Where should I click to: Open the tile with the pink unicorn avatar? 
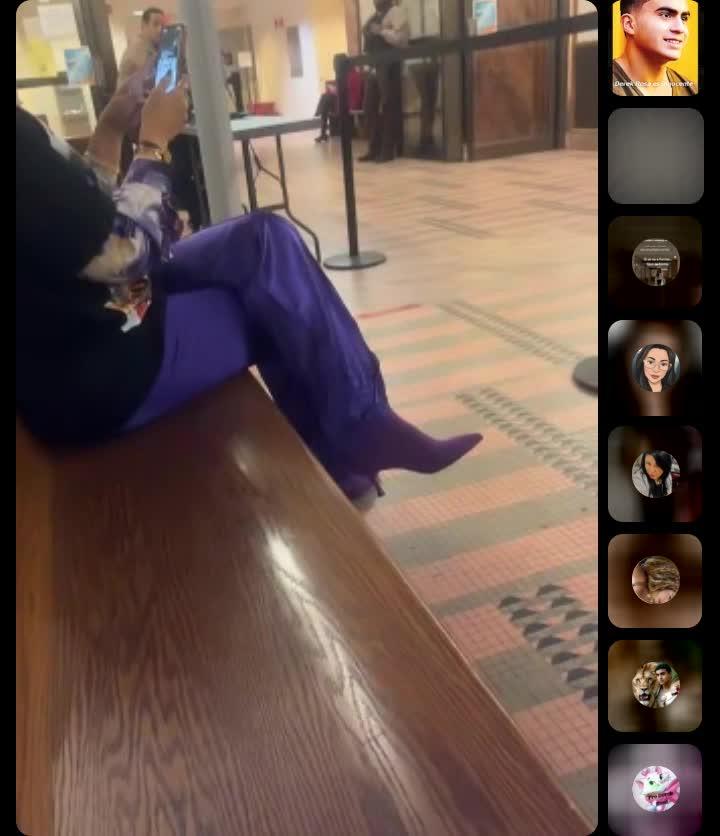pos(655,789)
